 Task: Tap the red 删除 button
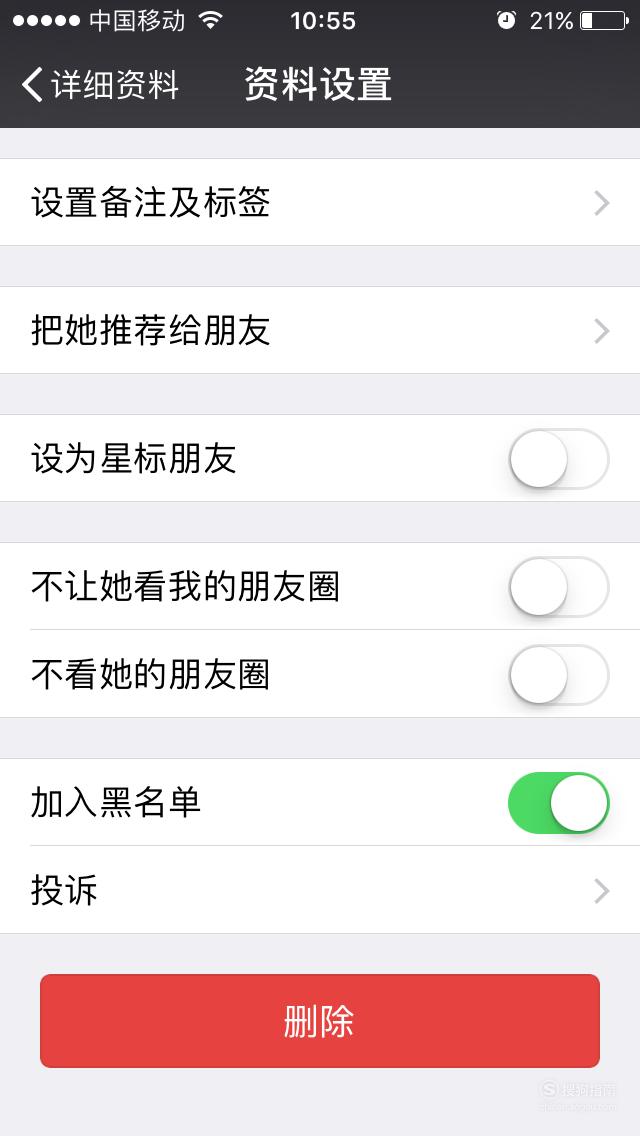point(320,1021)
